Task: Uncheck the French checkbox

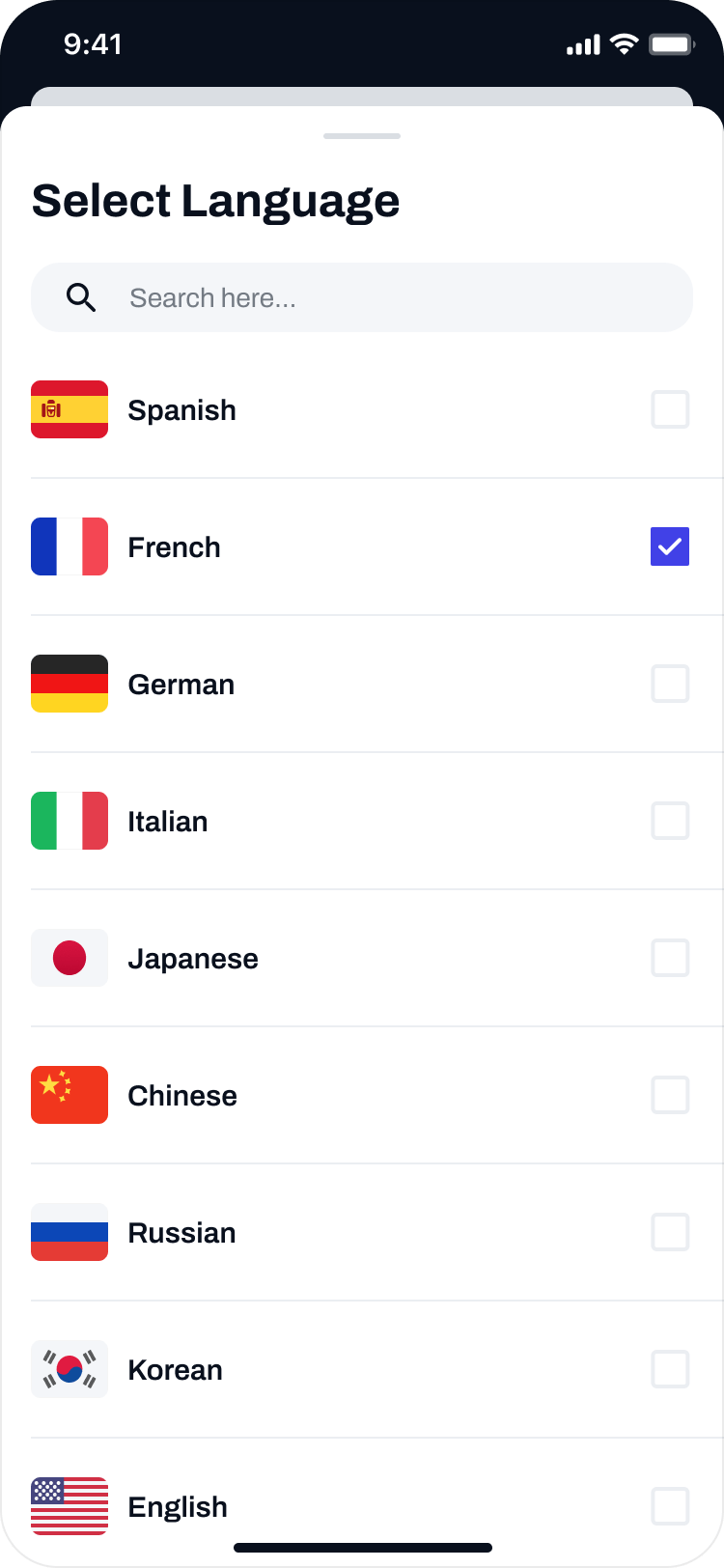Action: (670, 546)
